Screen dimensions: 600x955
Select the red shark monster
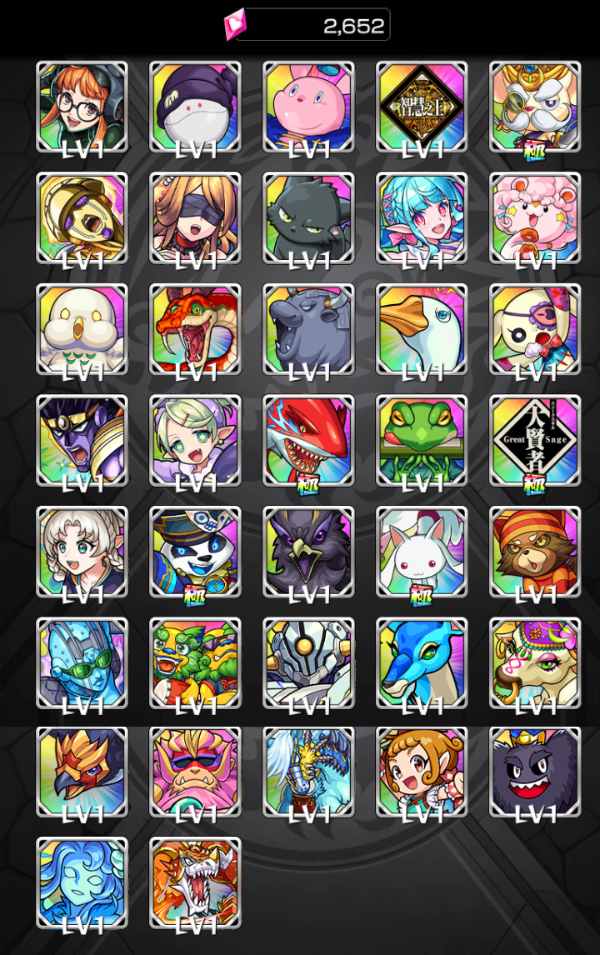[x=308, y=441]
